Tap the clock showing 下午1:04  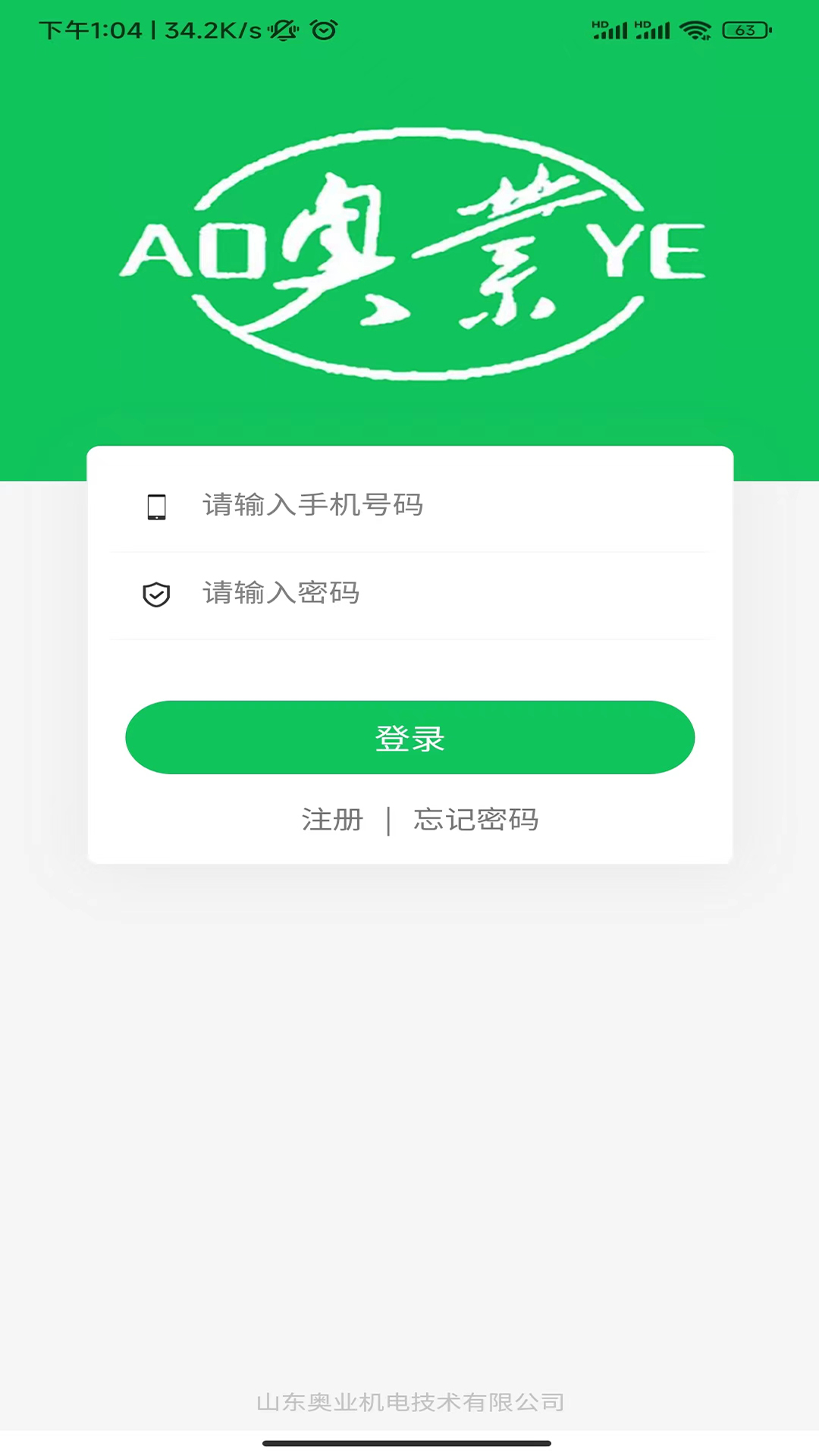[x=89, y=30]
